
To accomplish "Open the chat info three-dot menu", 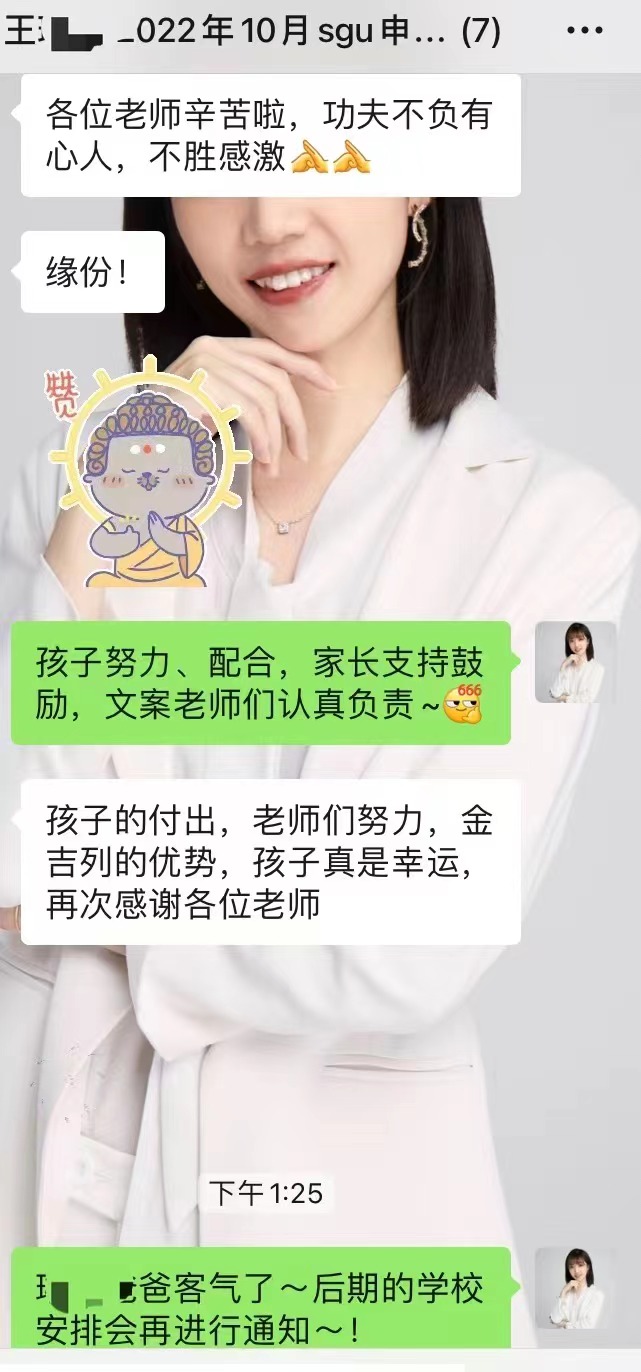I will pyautogui.click(x=585, y=31).
